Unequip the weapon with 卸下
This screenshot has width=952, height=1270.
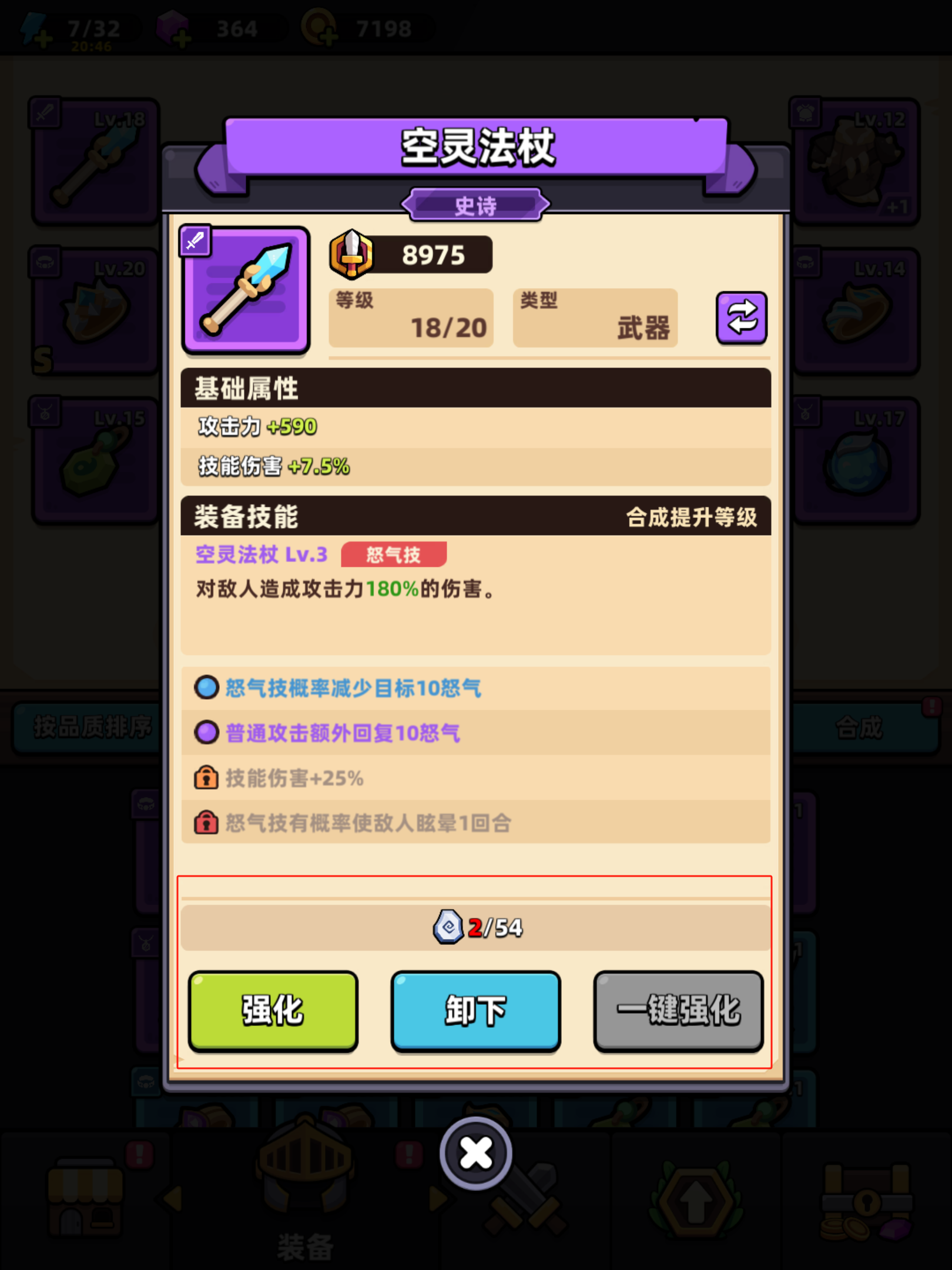[475, 1010]
